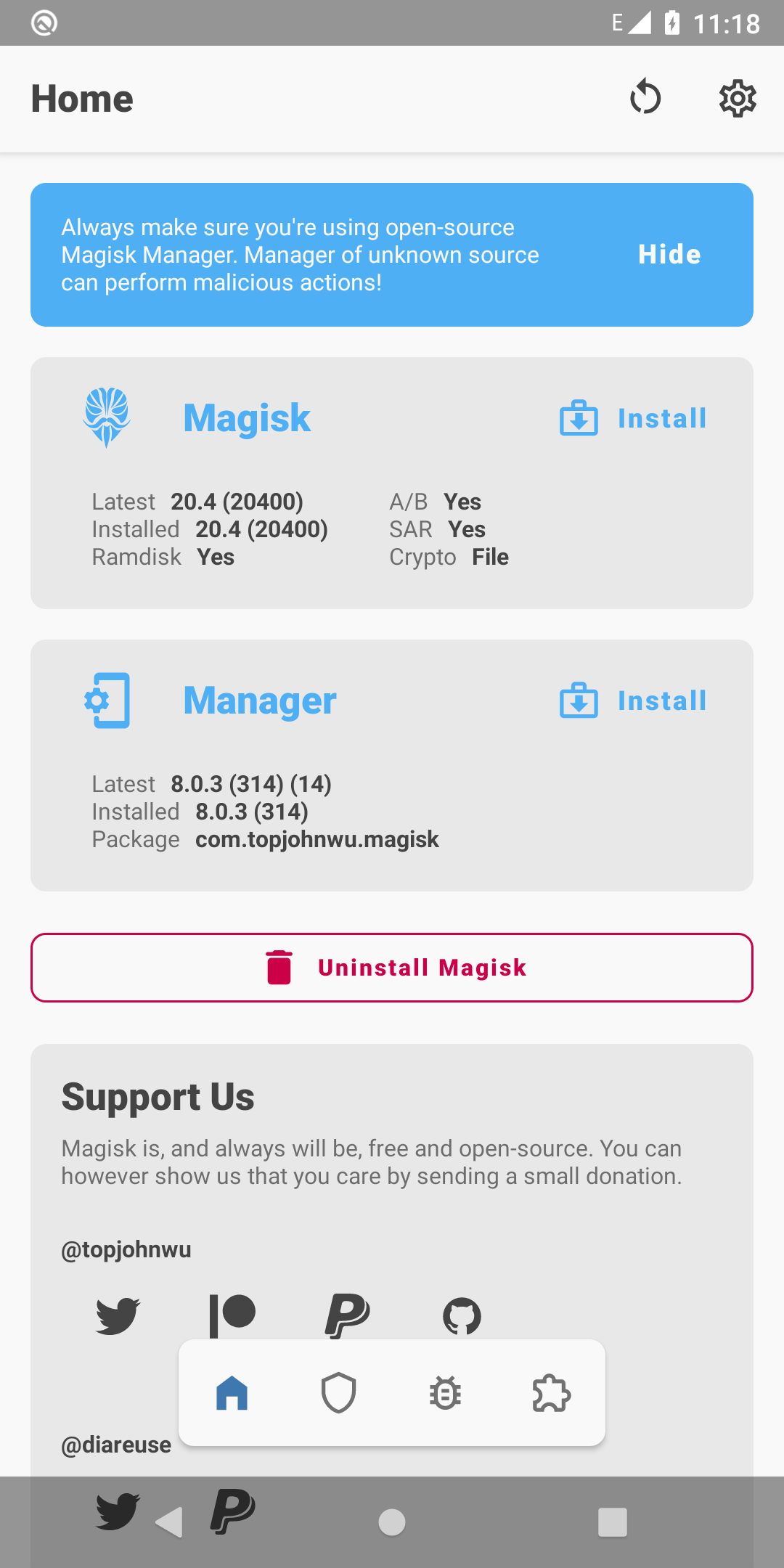Switch to the Logs bug tab
Viewport: 784px width, 1568px height.
445,1393
